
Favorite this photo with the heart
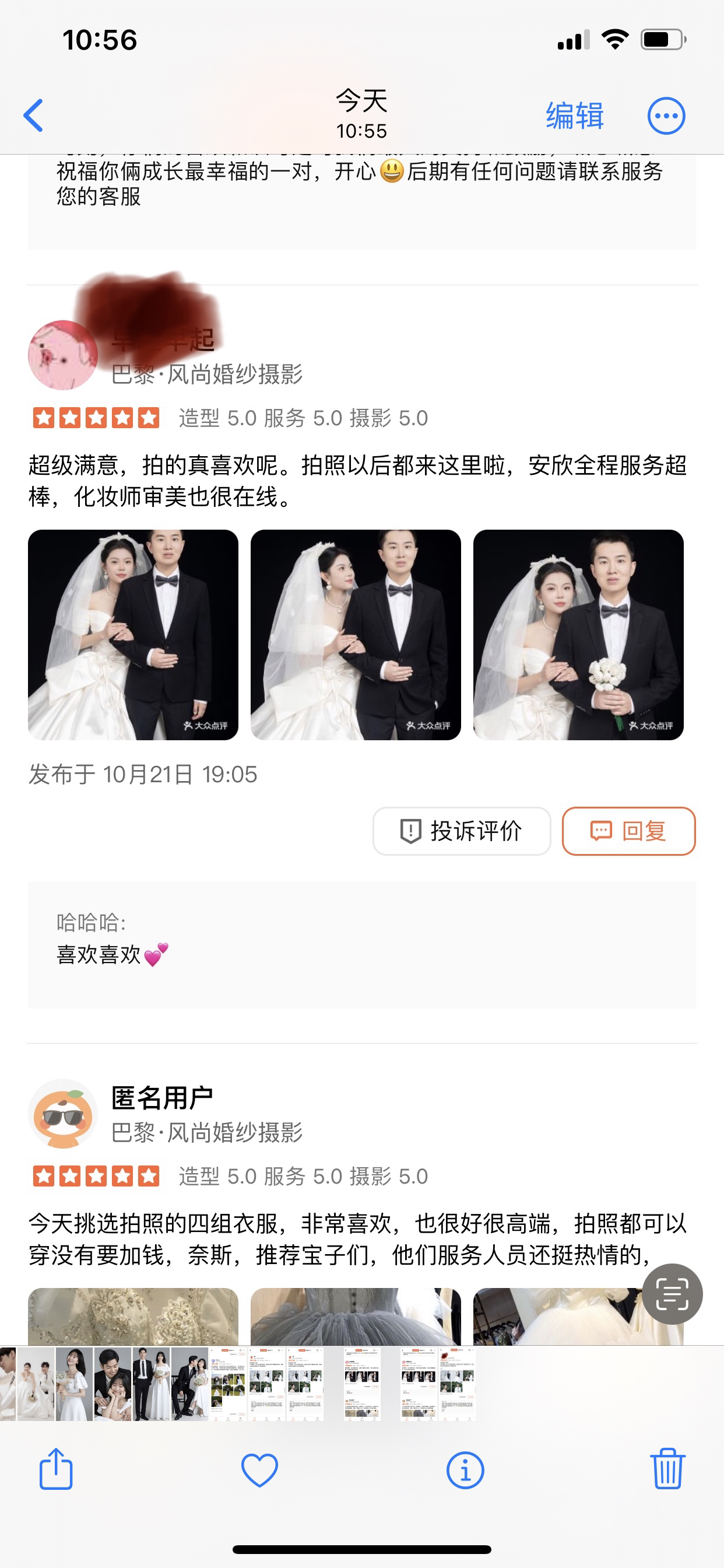pyautogui.click(x=260, y=1471)
